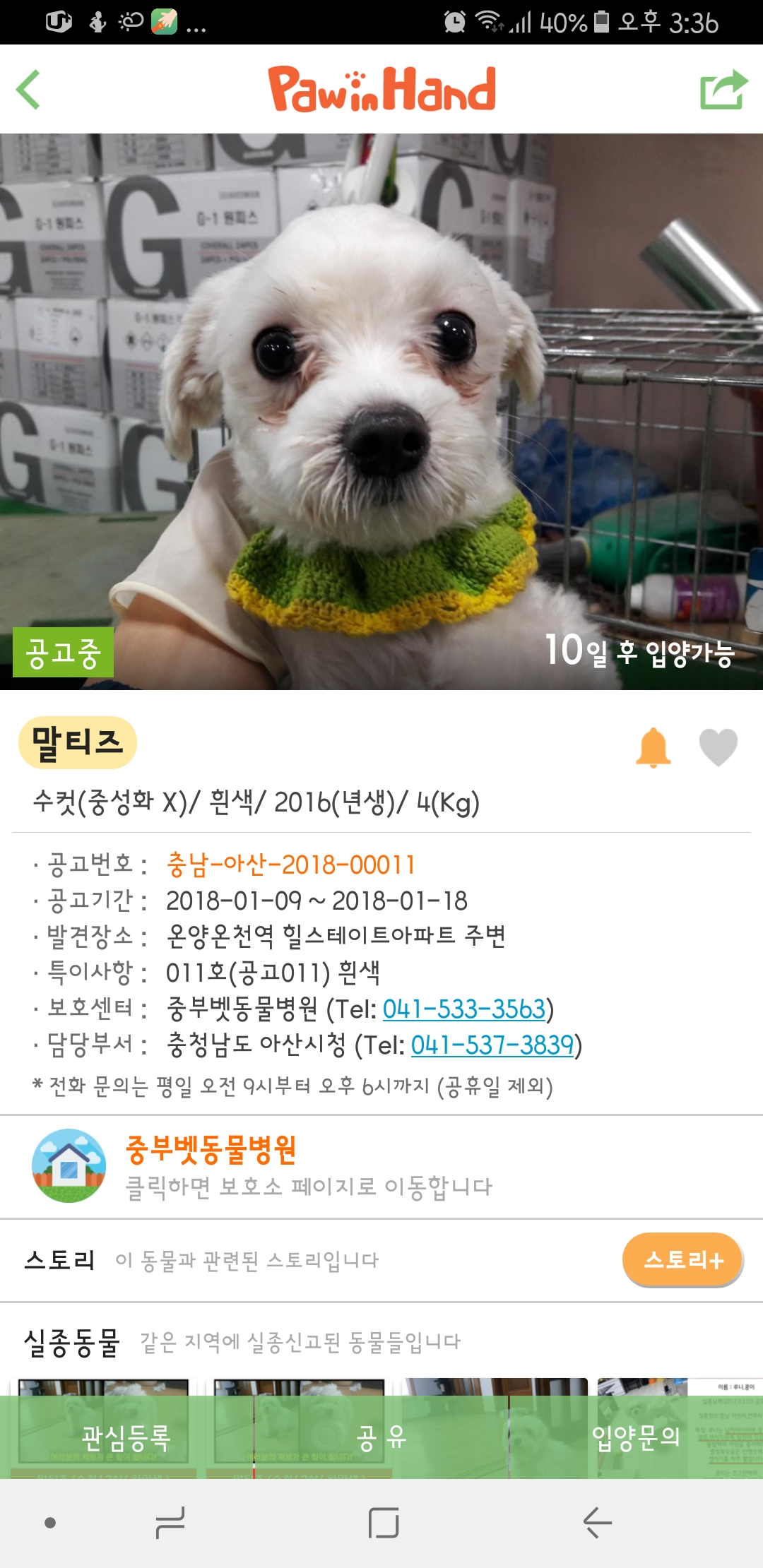The height and width of the screenshot is (1568, 763).
Task: Open 입양문의 adoption inquiry
Action: tap(636, 1437)
